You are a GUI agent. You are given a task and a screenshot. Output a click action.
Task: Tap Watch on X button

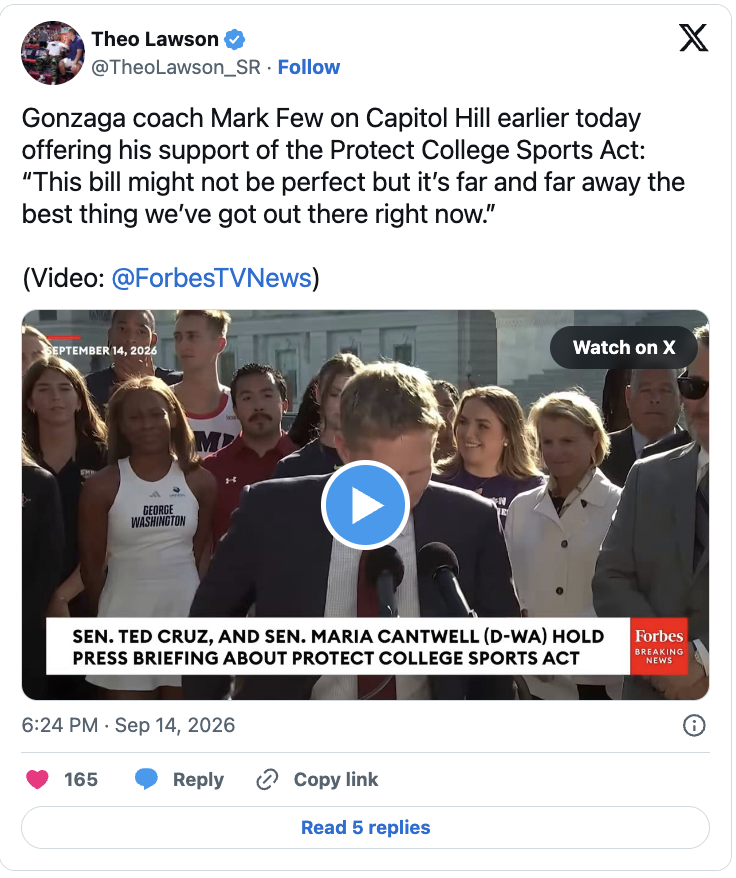click(x=623, y=348)
